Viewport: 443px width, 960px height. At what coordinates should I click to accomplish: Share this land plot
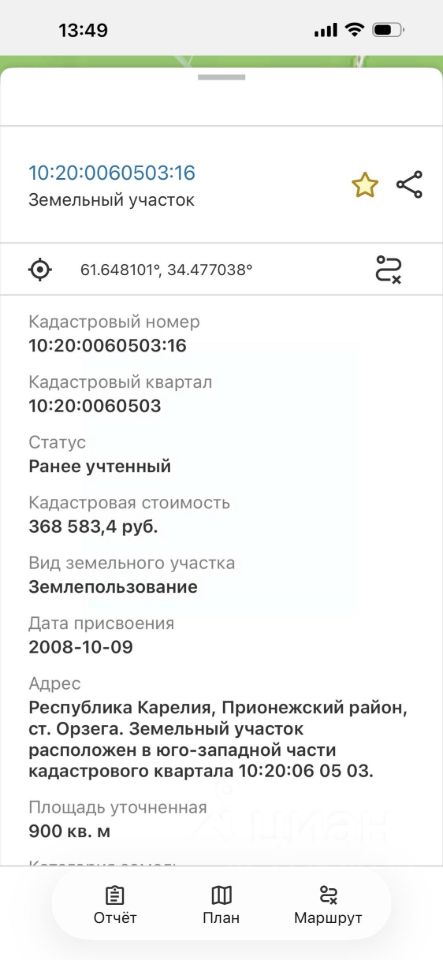[409, 184]
